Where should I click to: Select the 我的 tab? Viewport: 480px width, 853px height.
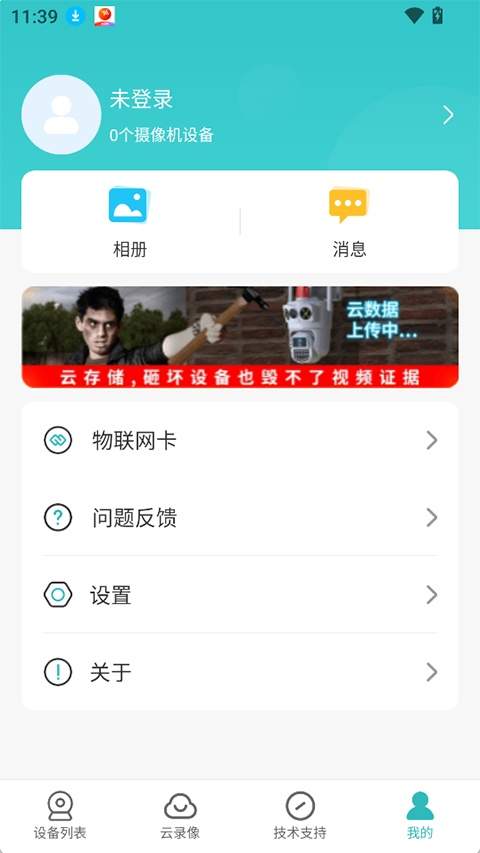point(420,815)
